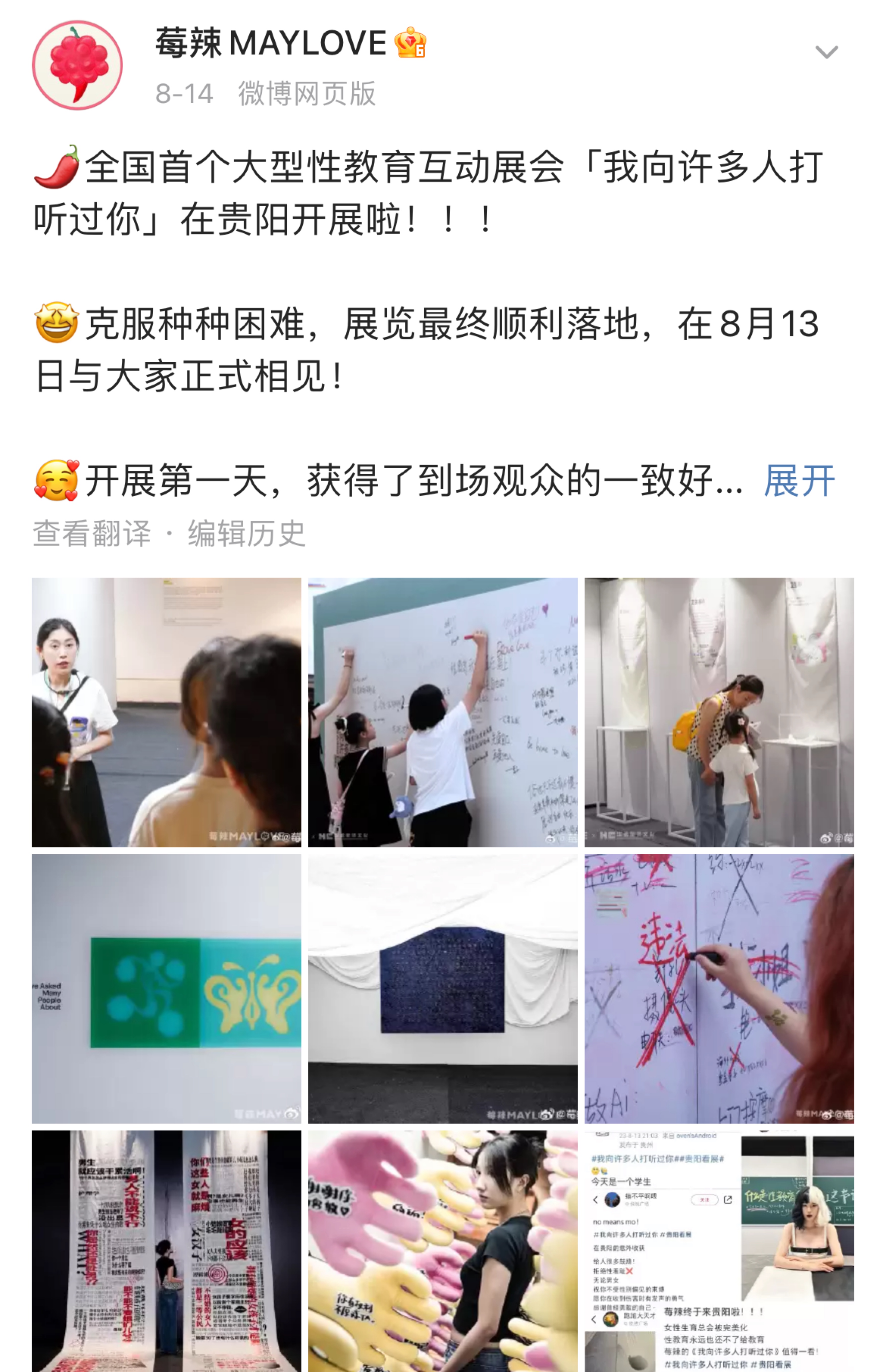Open dark blue panel under white cloth photo
This screenshot has width=886, height=1372.
(442, 988)
